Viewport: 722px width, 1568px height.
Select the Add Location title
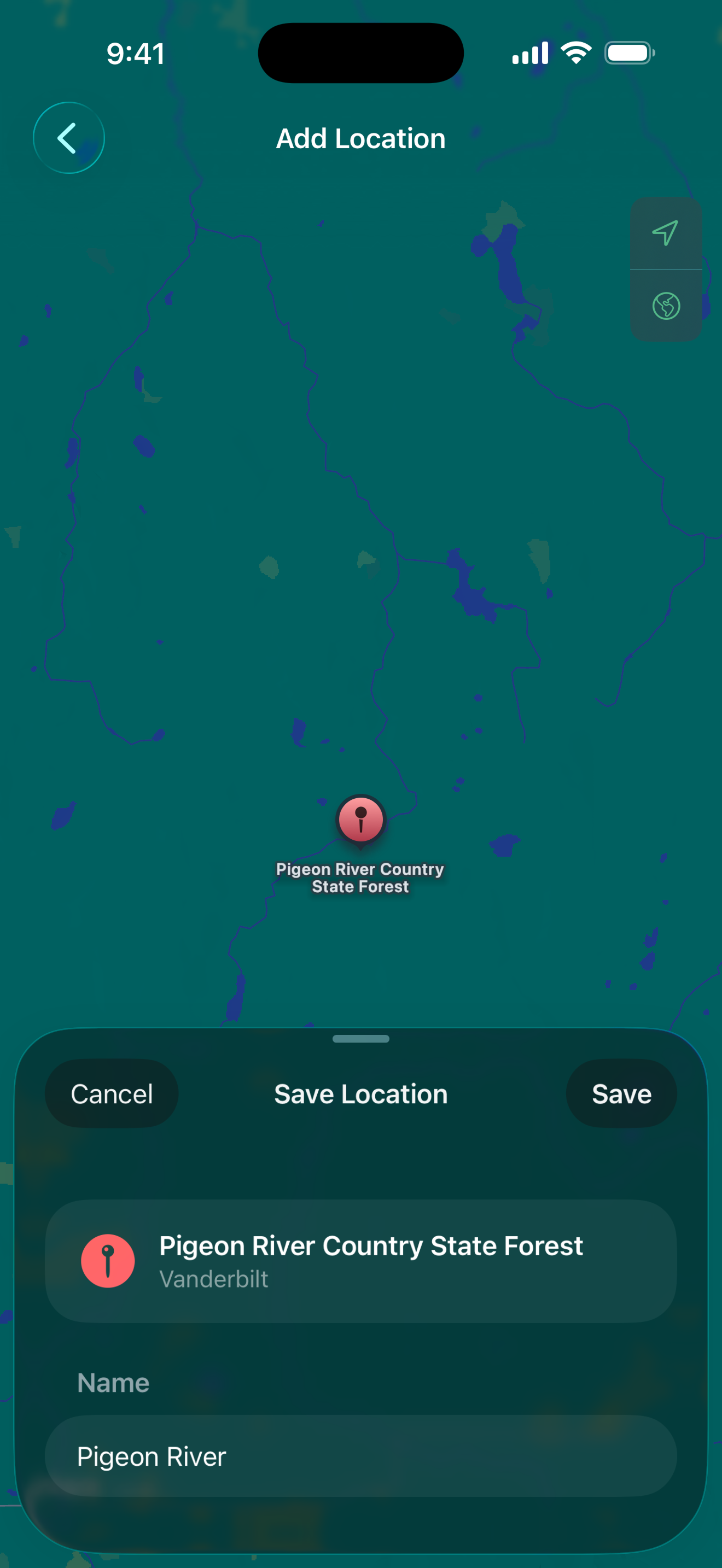[x=360, y=138]
